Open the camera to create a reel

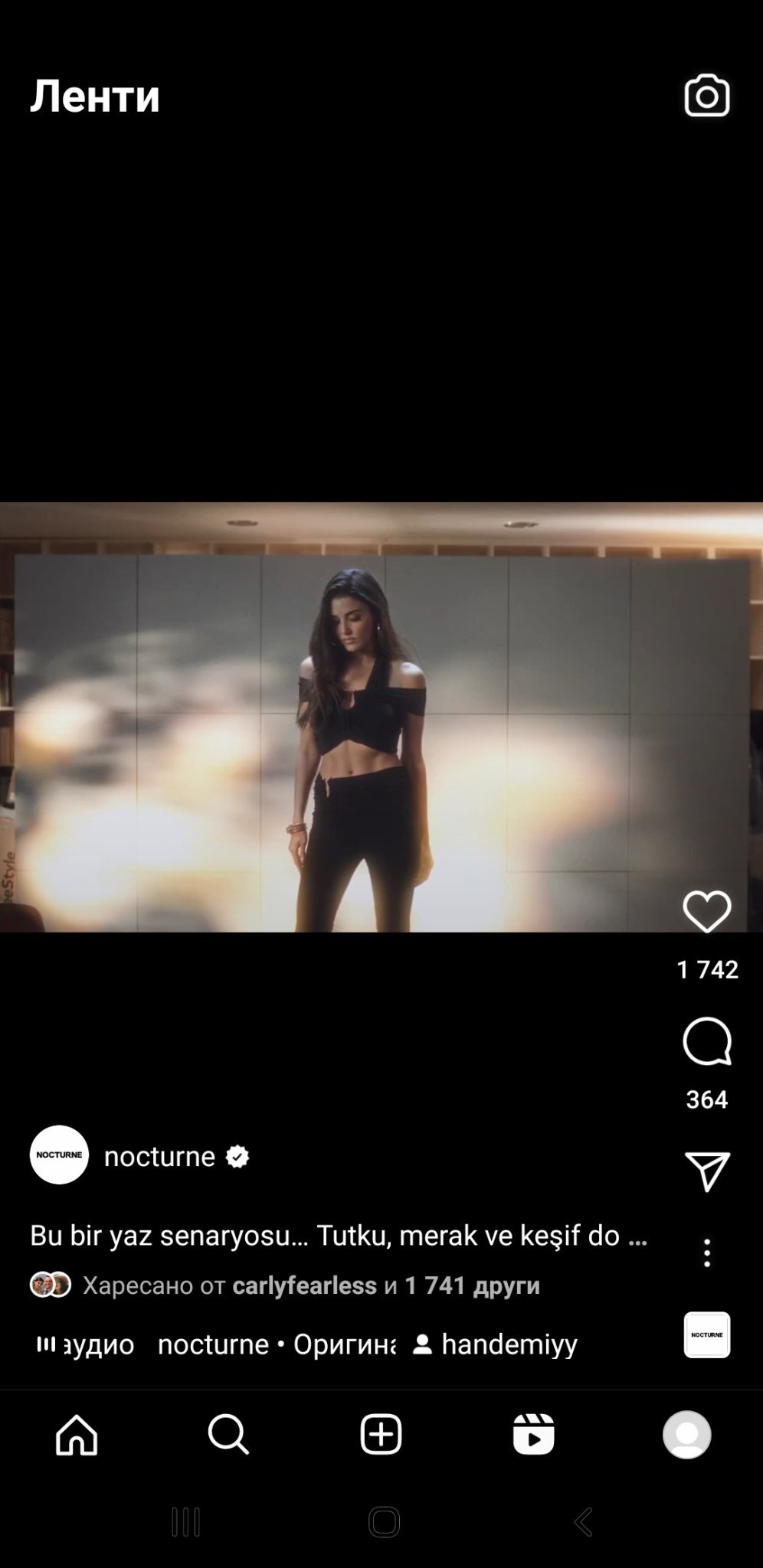coord(706,96)
